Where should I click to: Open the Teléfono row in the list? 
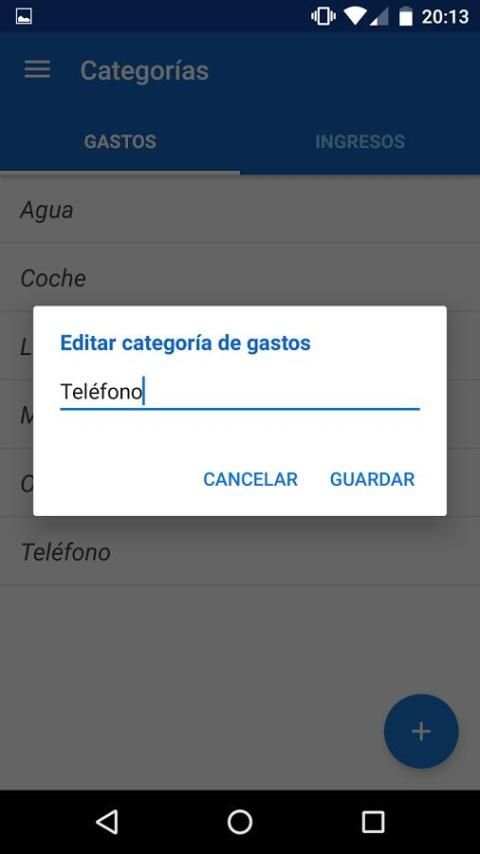pos(240,552)
